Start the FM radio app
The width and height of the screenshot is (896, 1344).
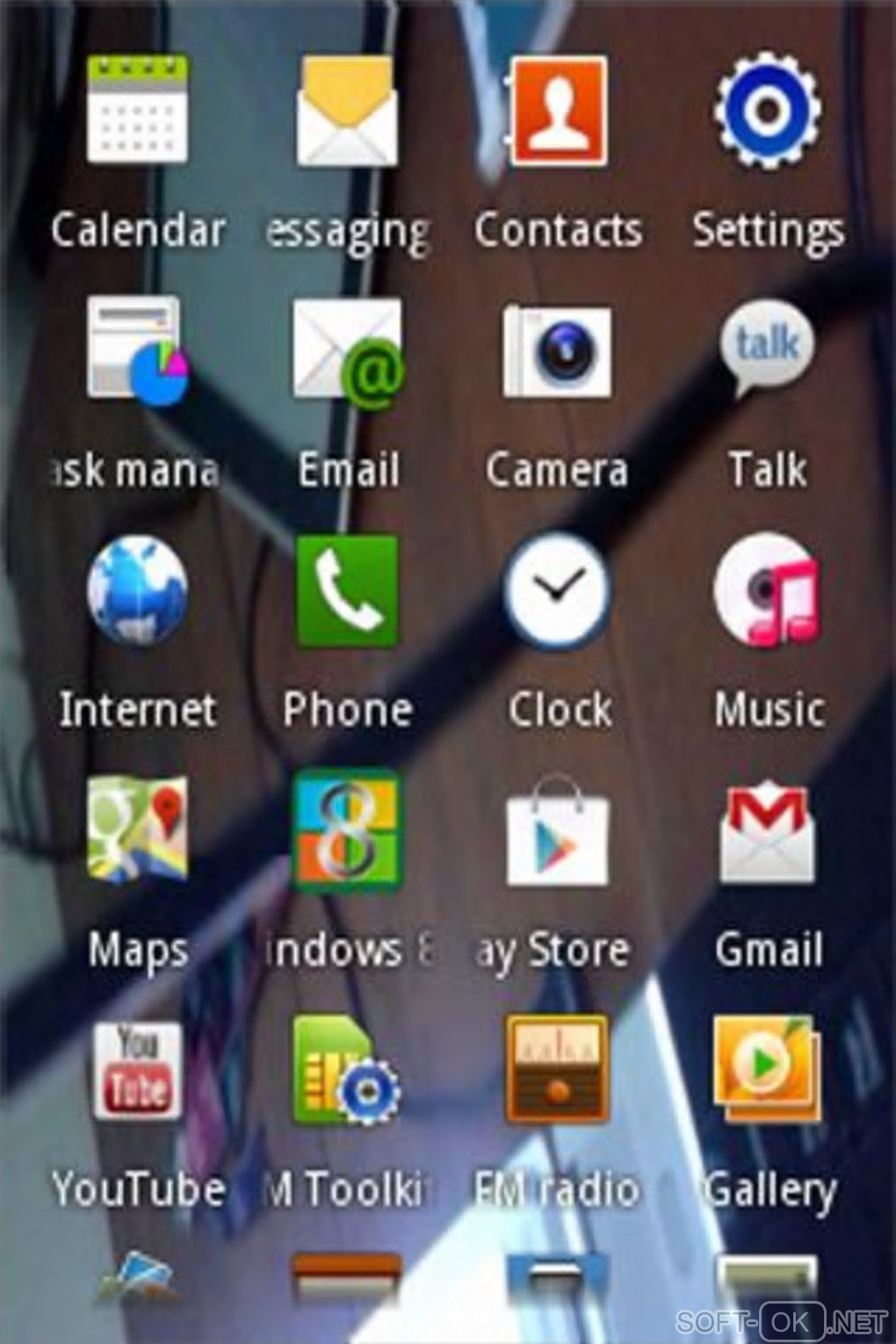tap(557, 1070)
